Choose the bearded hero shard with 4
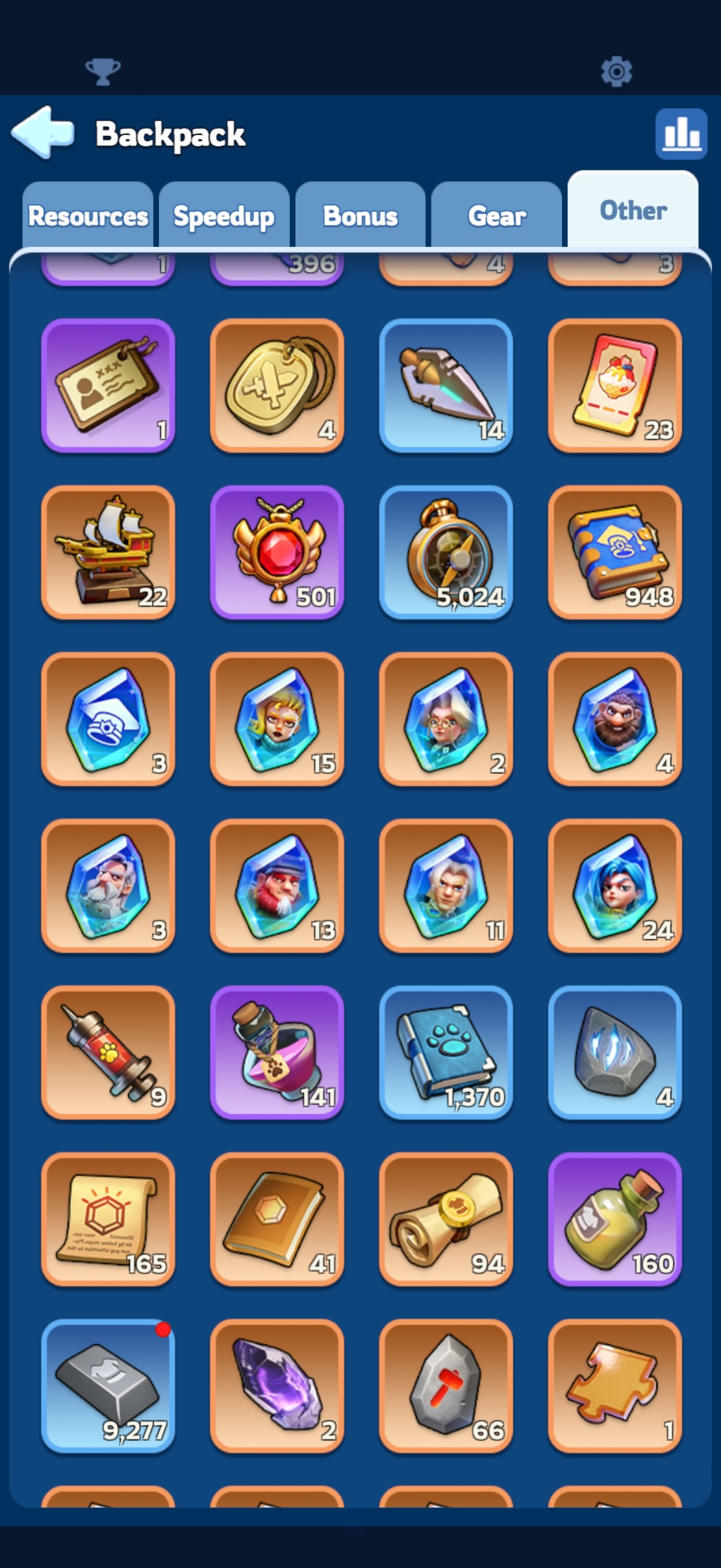Screen dimensions: 721x1568 tap(615, 719)
